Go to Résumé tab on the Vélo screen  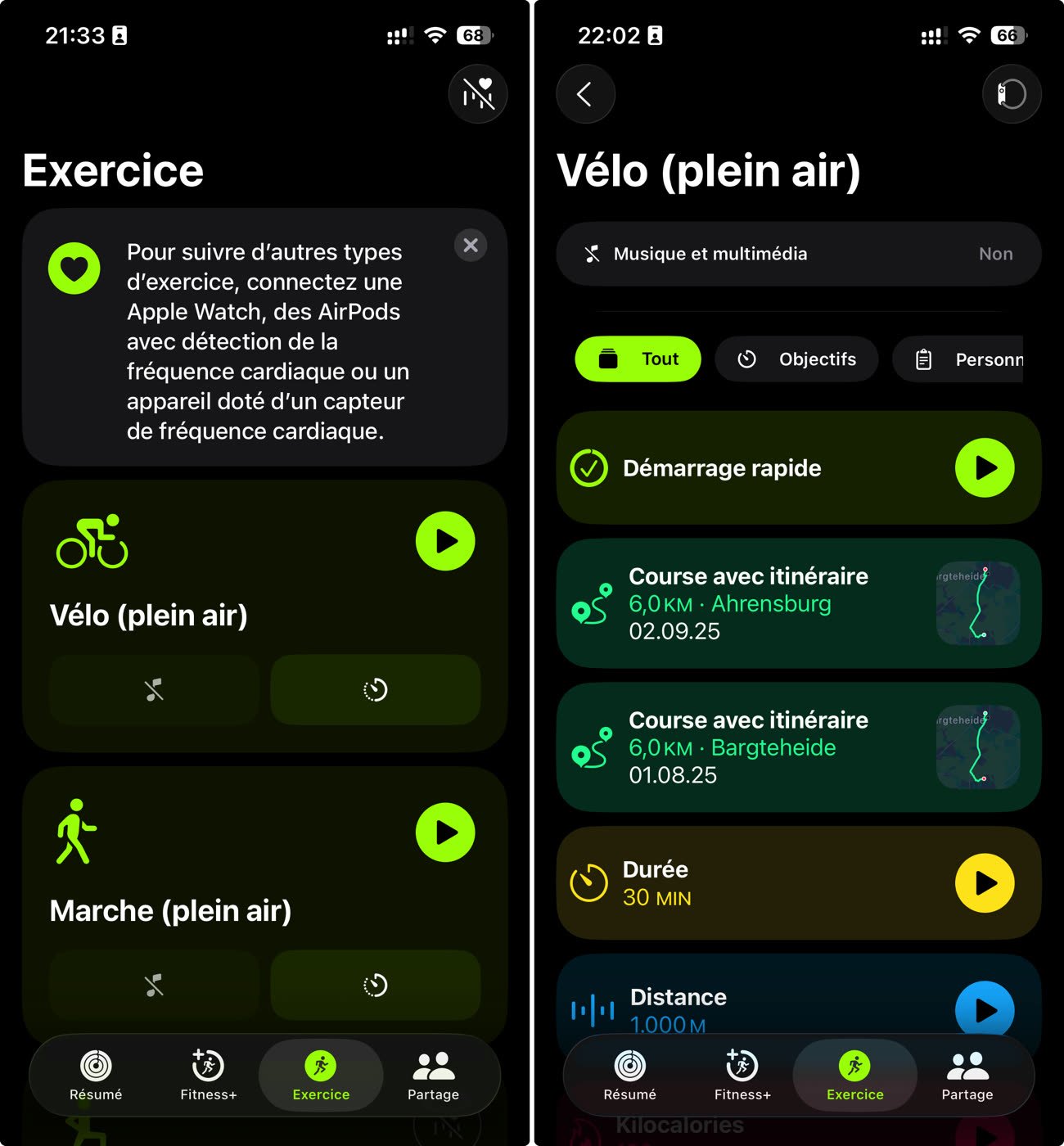click(x=629, y=1076)
